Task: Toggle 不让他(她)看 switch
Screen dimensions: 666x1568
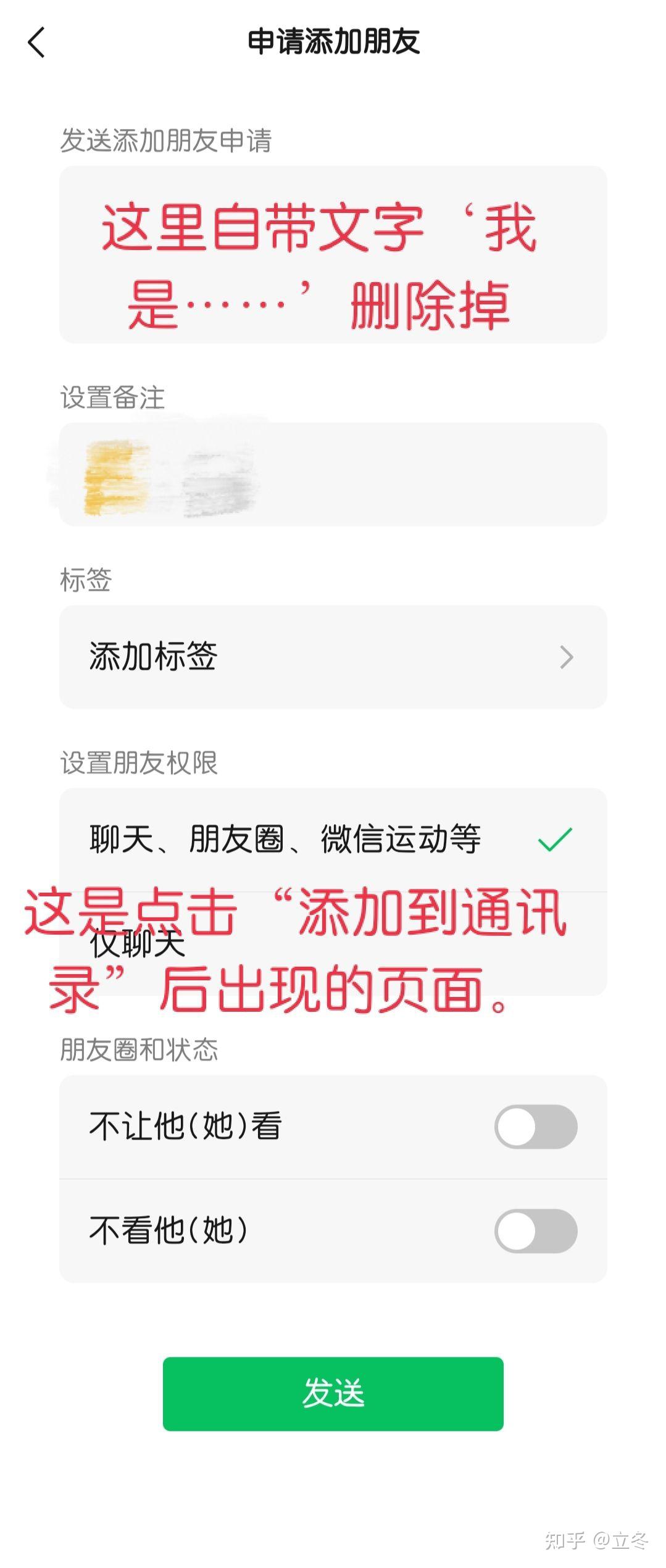Action: 535,1127
